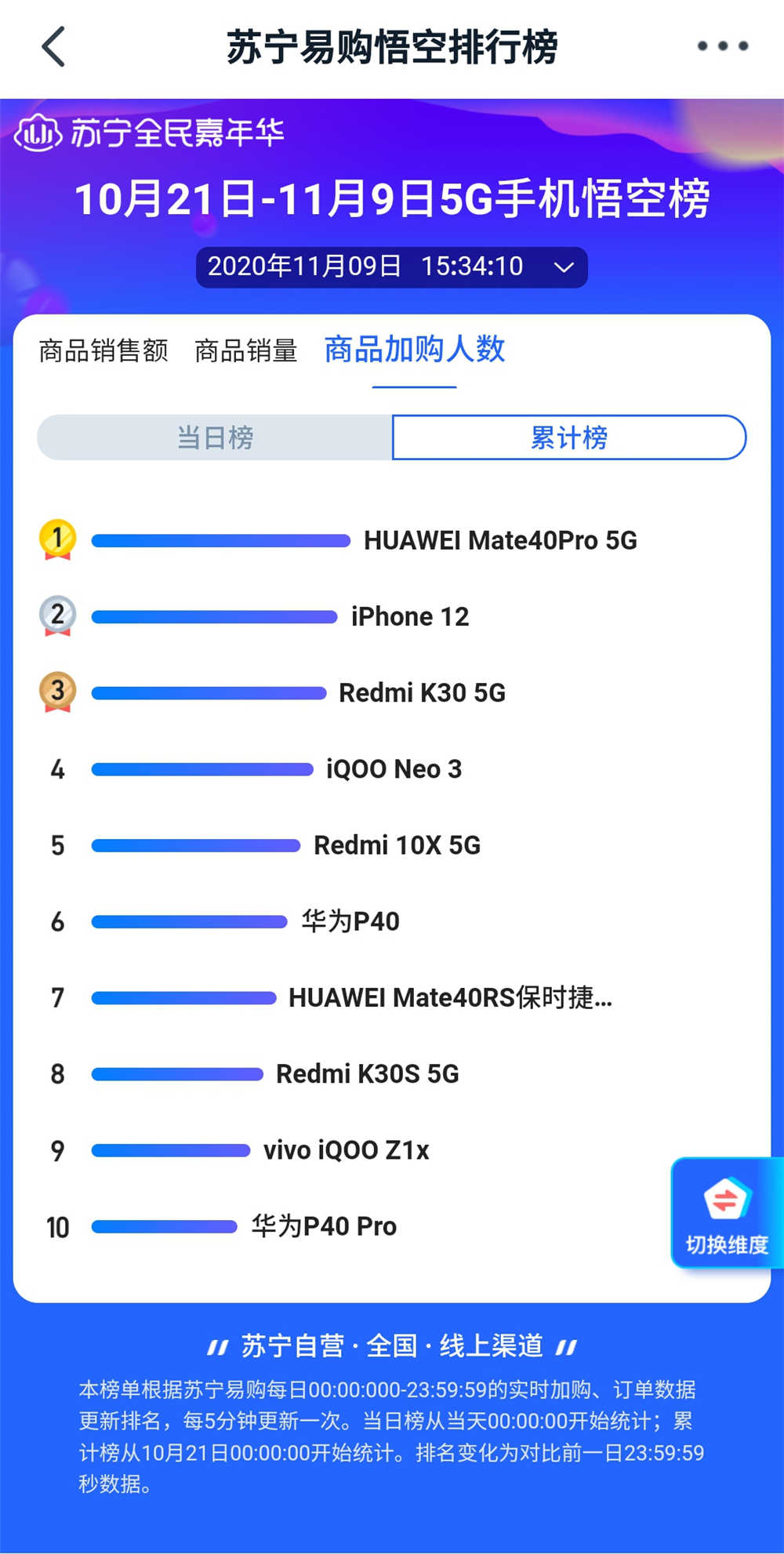Open the 华为P40 entry ranked sixth

coord(350,921)
